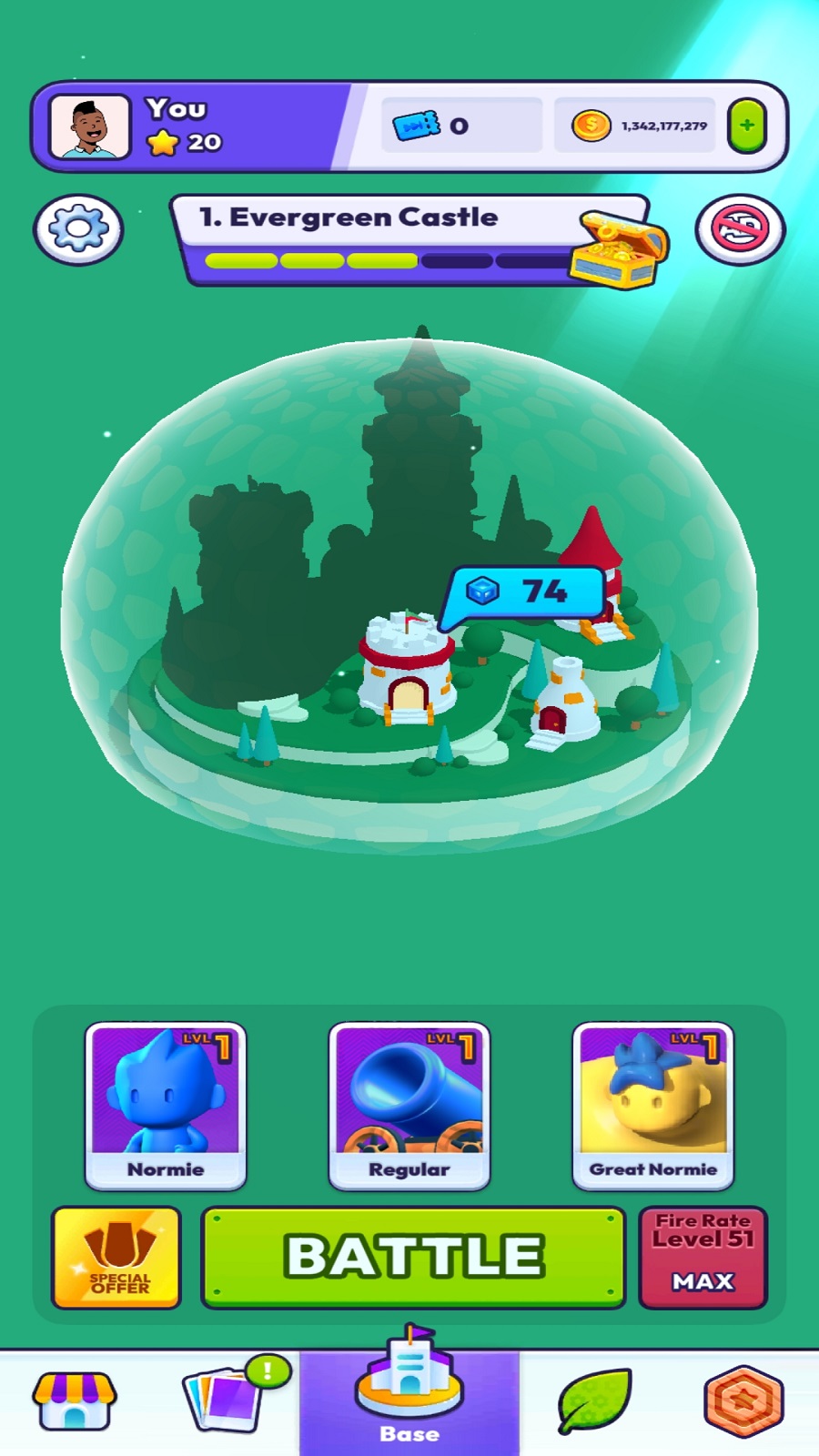
Task: Open the Special Offer
Action: (x=116, y=1258)
